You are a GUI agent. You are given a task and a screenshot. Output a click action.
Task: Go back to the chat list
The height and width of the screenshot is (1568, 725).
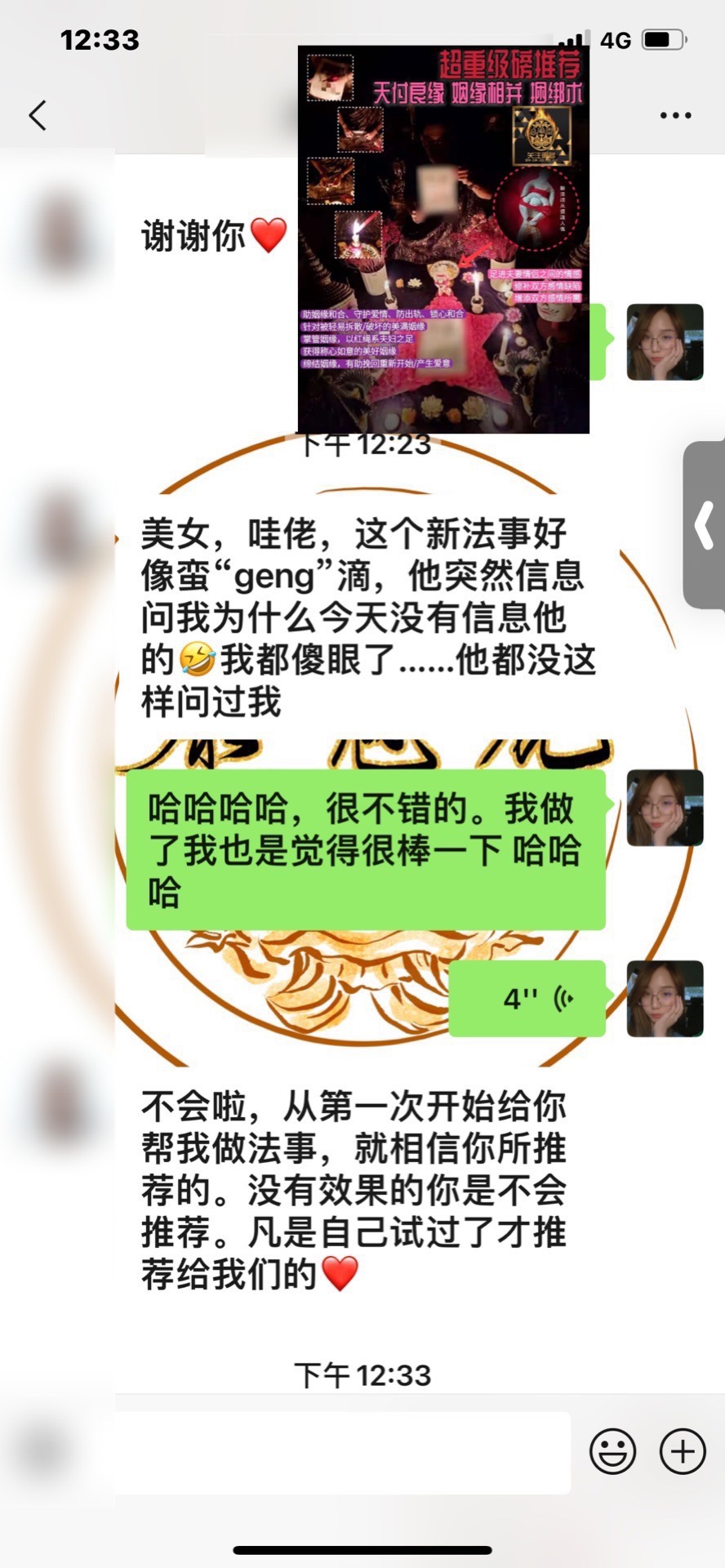click(x=38, y=115)
